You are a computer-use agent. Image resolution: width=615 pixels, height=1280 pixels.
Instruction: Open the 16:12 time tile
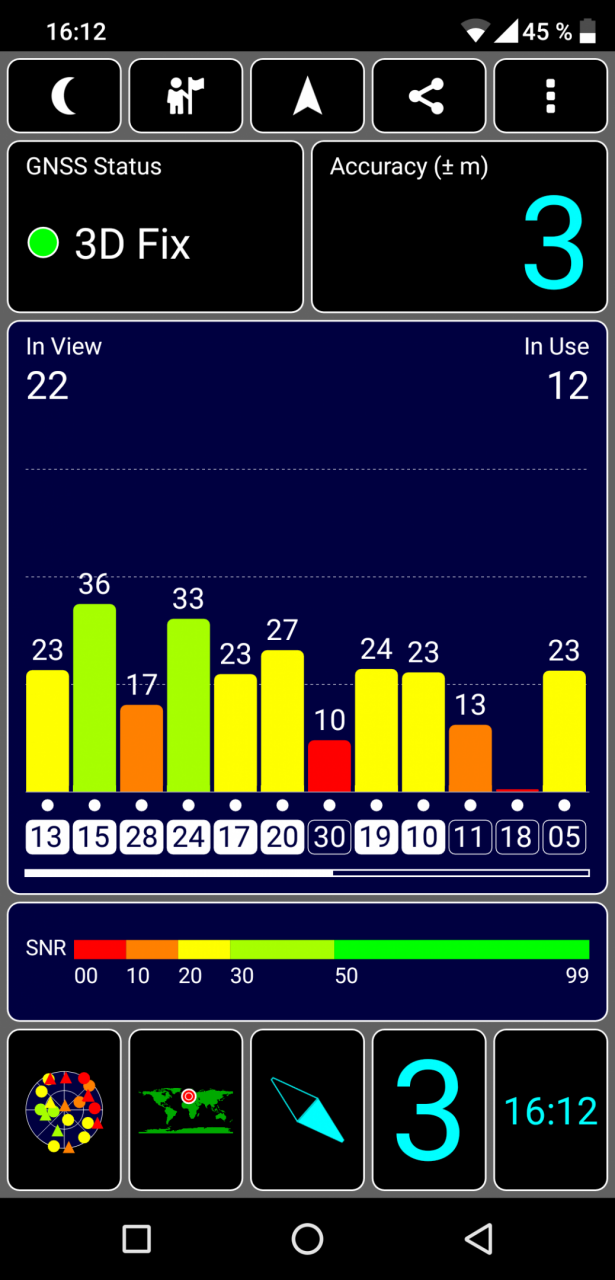(550, 1111)
